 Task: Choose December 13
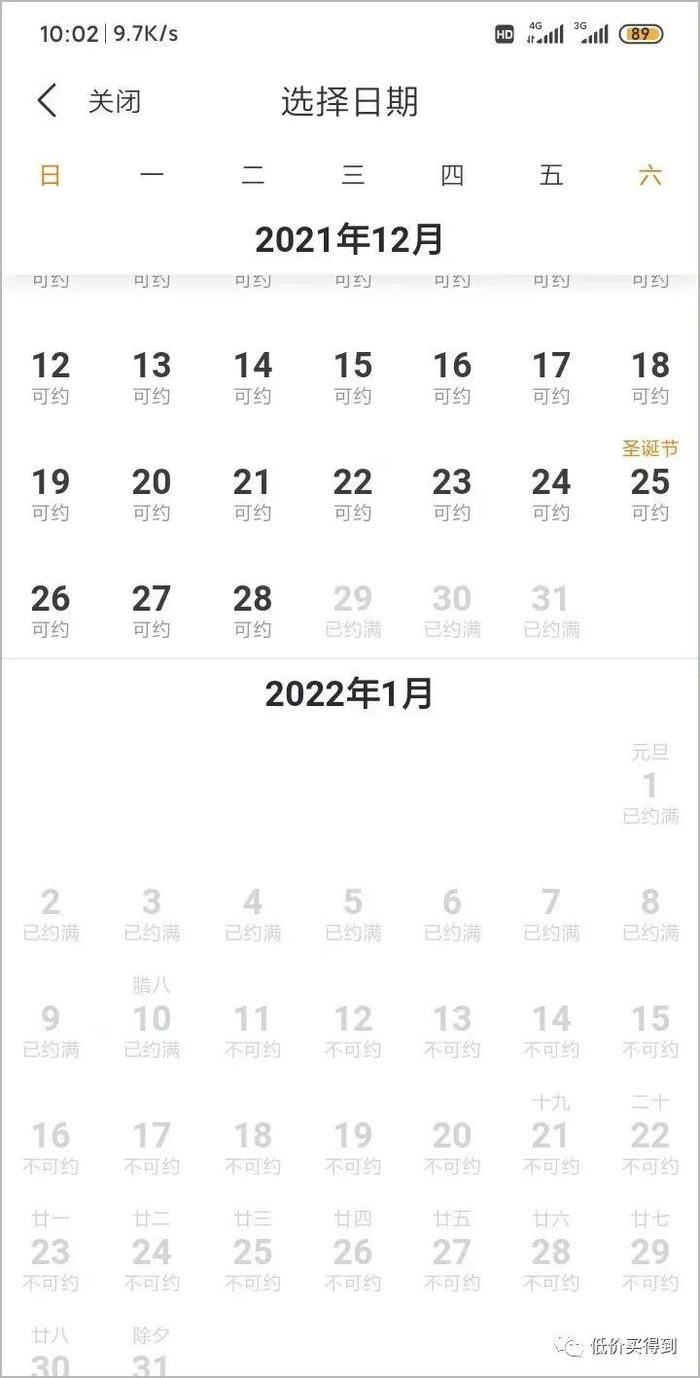pyautogui.click(x=152, y=376)
